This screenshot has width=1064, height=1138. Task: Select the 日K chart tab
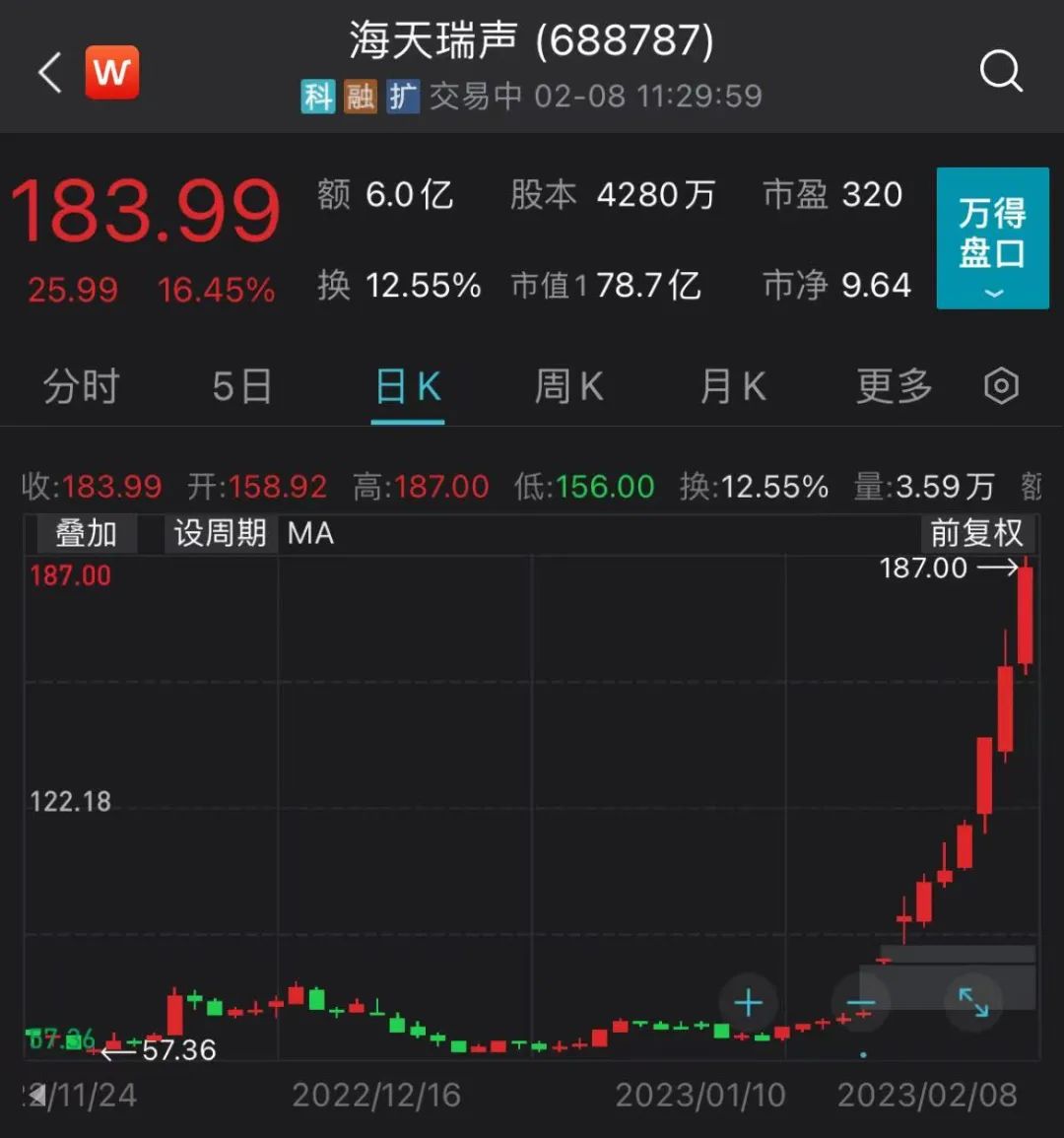408,387
